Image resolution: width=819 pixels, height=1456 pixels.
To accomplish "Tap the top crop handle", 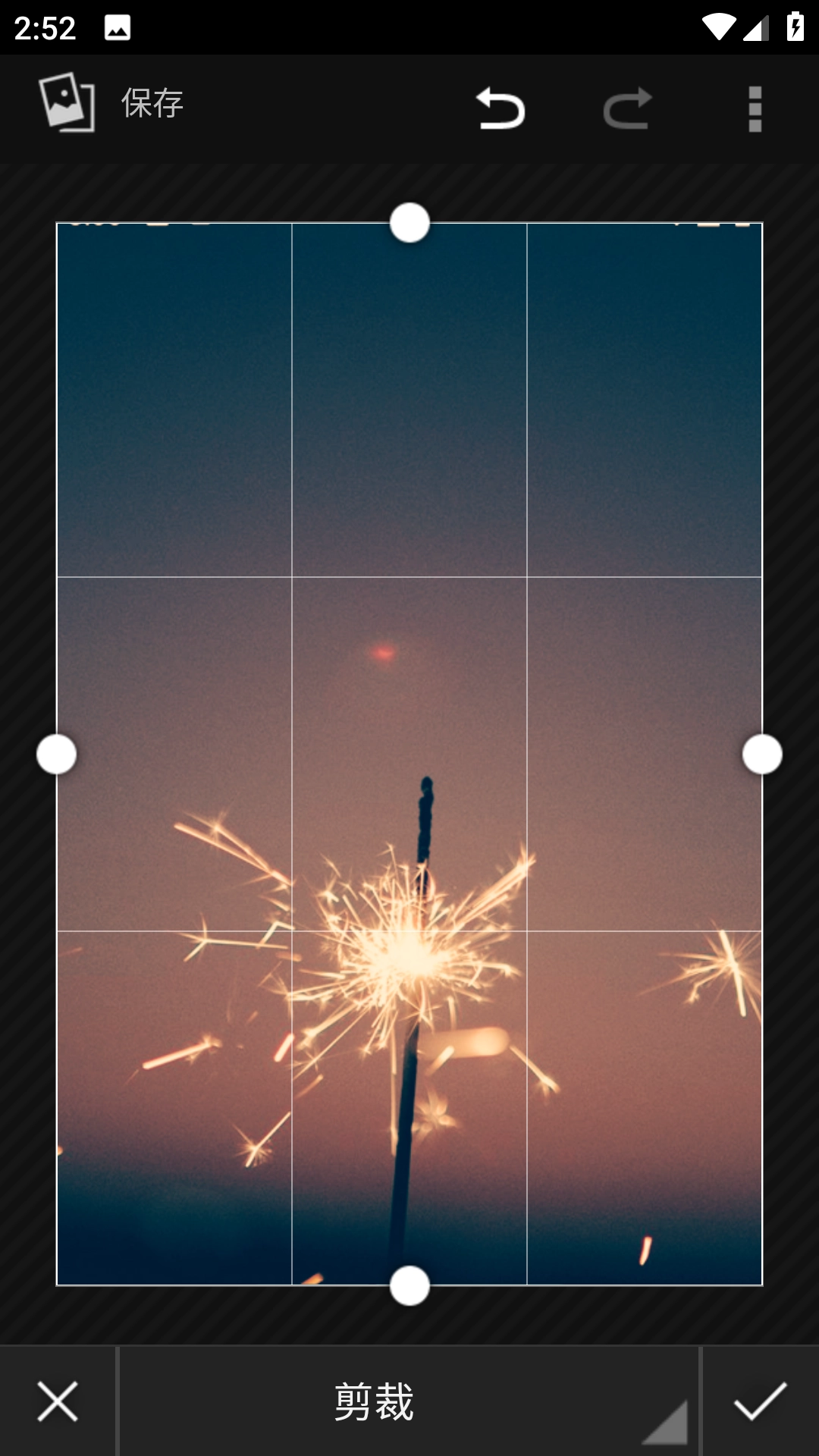I will (409, 223).
